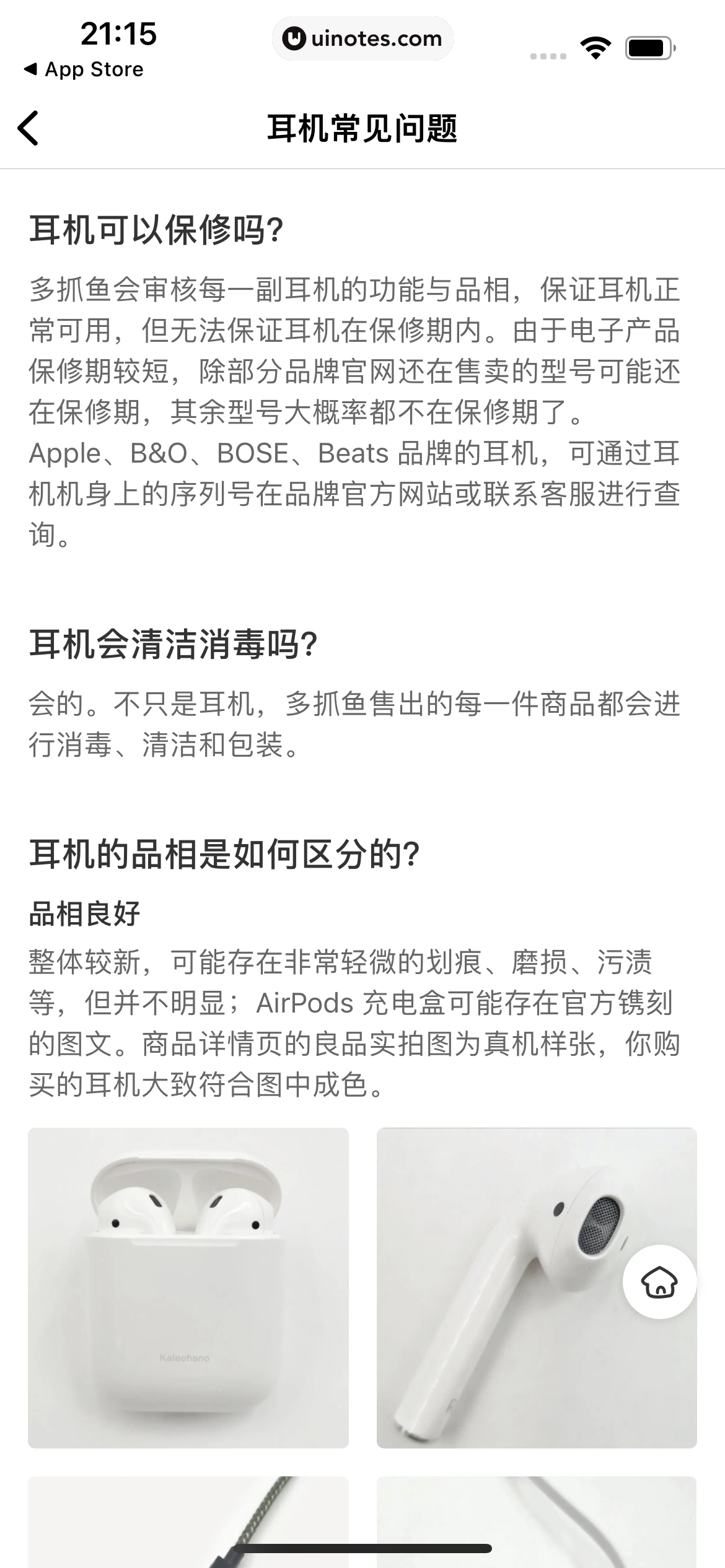Click the left-pointing triangle beside App Store
The height and width of the screenshot is (1568, 725).
point(32,69)
